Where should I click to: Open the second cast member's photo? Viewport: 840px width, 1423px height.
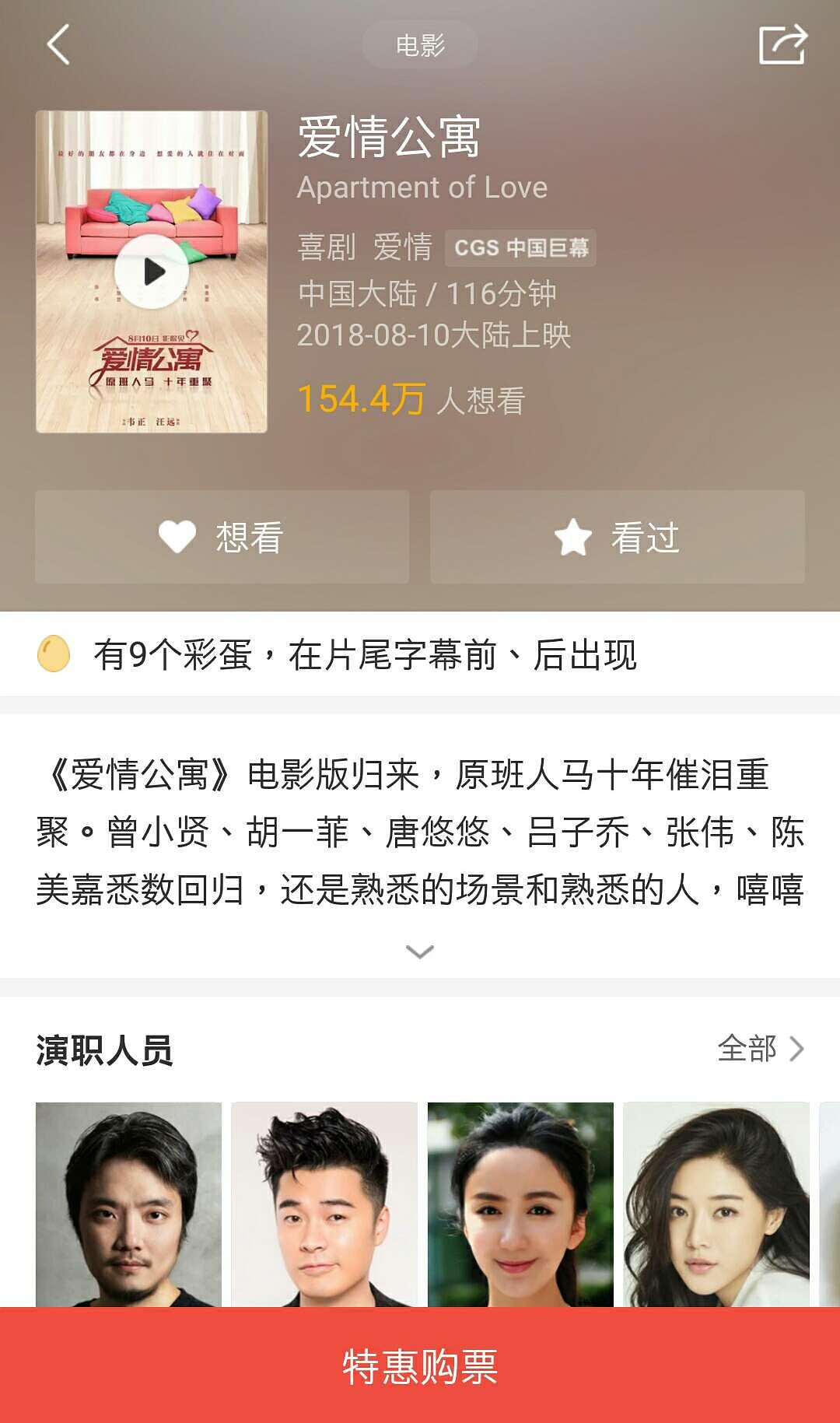(324, 1204)
